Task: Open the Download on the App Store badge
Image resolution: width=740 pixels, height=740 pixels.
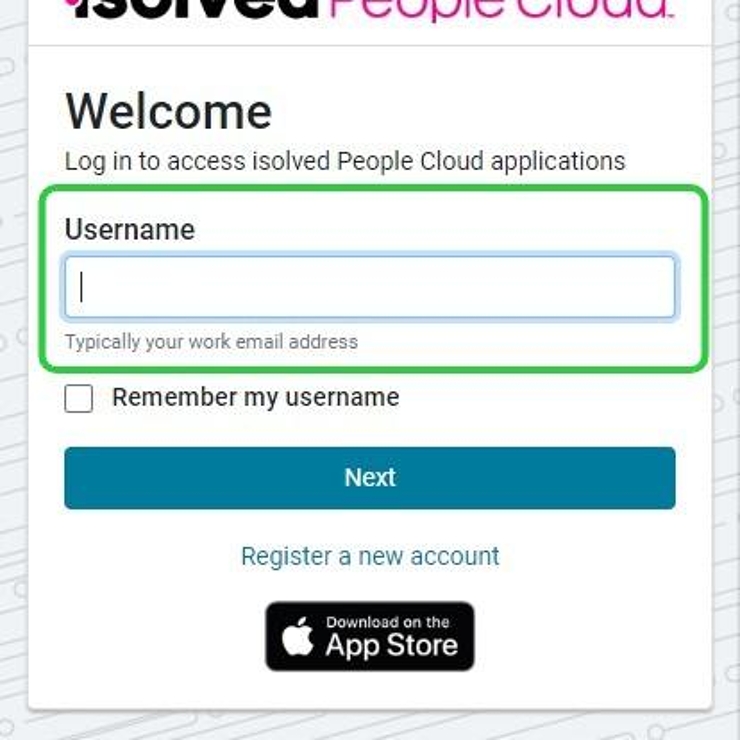Action: tap(370, 636)
